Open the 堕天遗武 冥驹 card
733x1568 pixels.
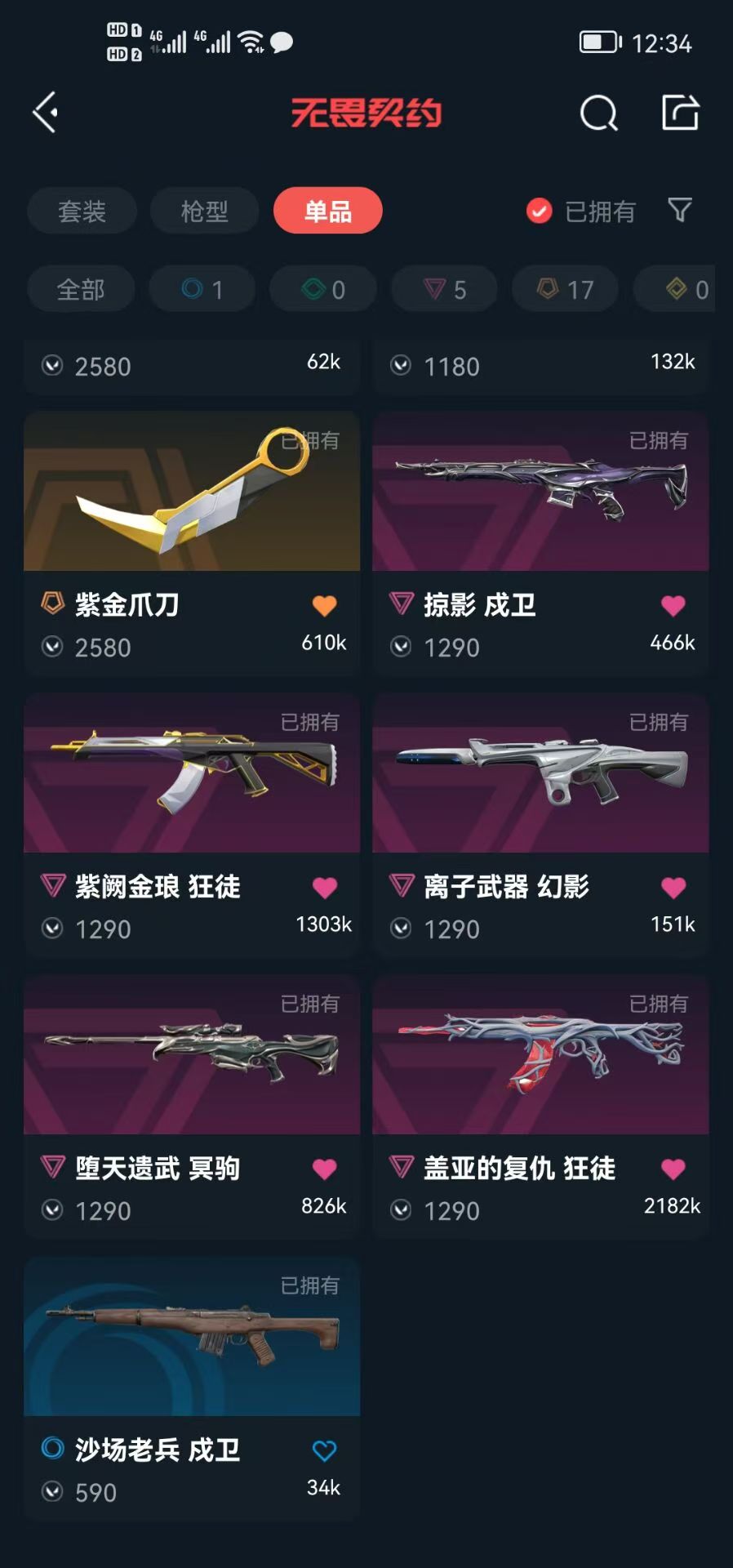(x=192, y=1107)
